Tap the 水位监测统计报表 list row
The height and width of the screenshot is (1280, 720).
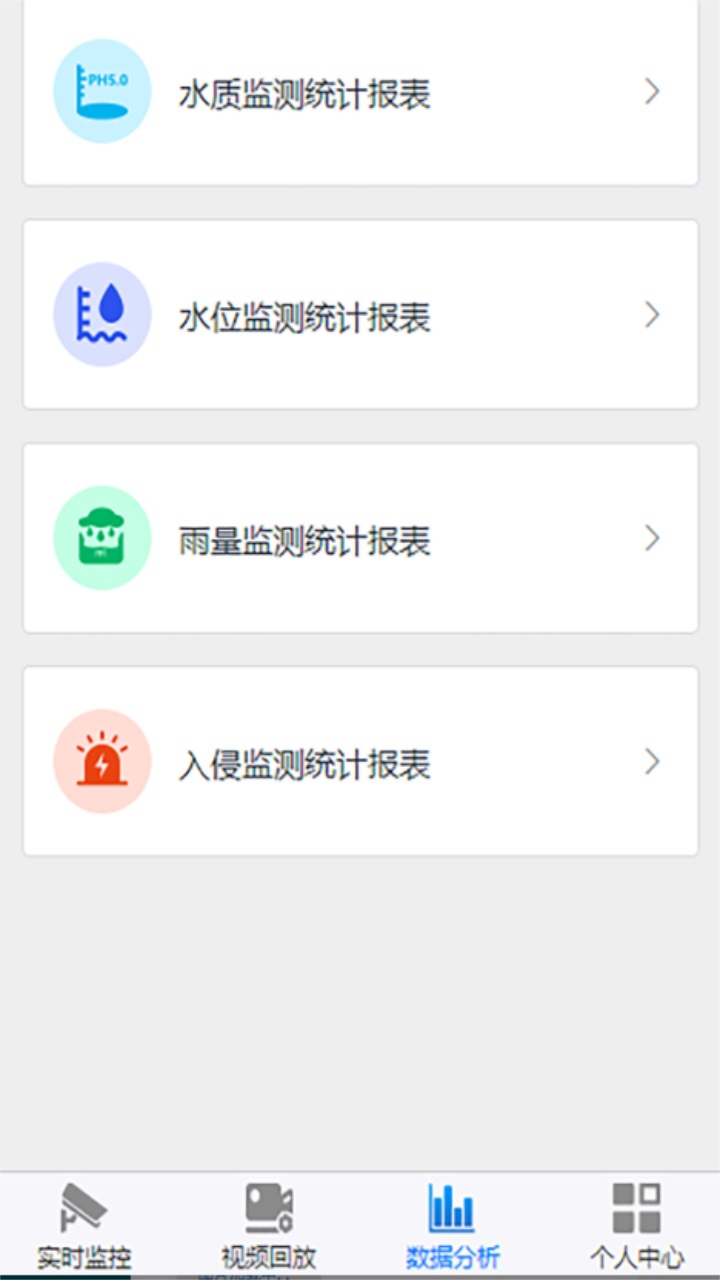click(x=360, y=314)
